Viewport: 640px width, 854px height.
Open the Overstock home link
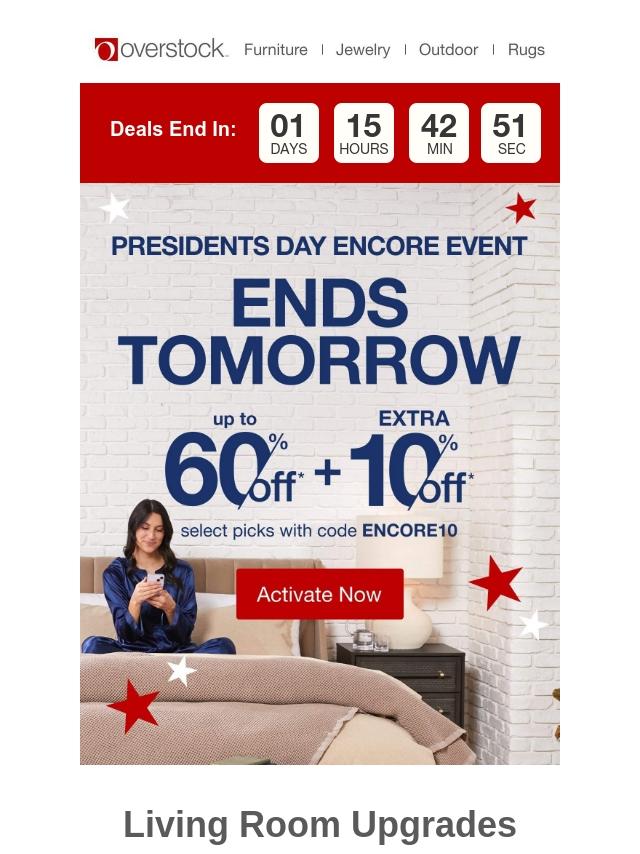tap(161, 49)
